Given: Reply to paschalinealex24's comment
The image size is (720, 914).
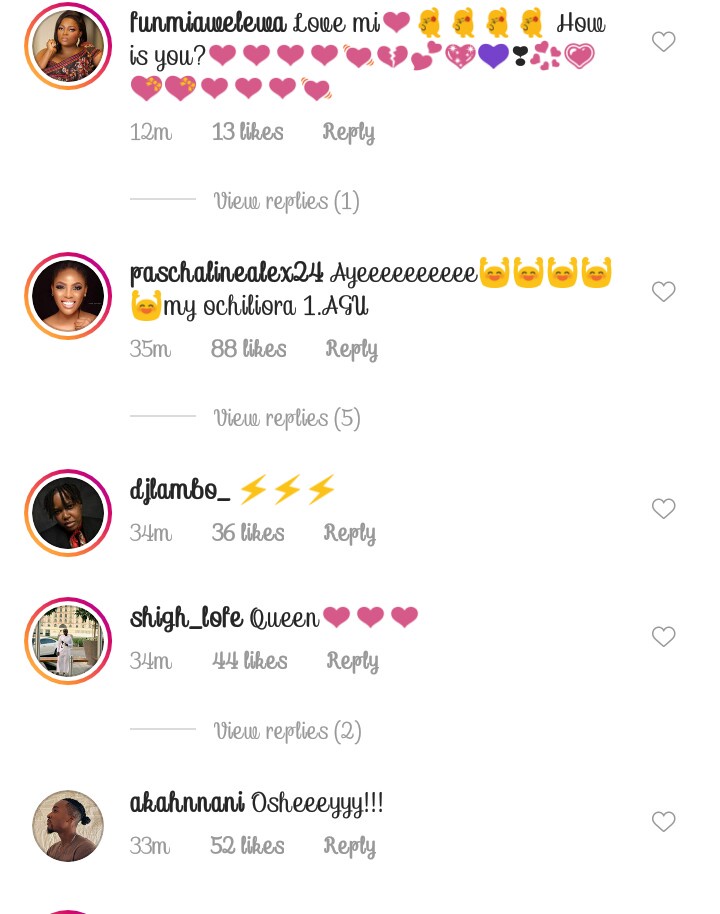Looking at the screenshot, I should click(x=351, y=349).
